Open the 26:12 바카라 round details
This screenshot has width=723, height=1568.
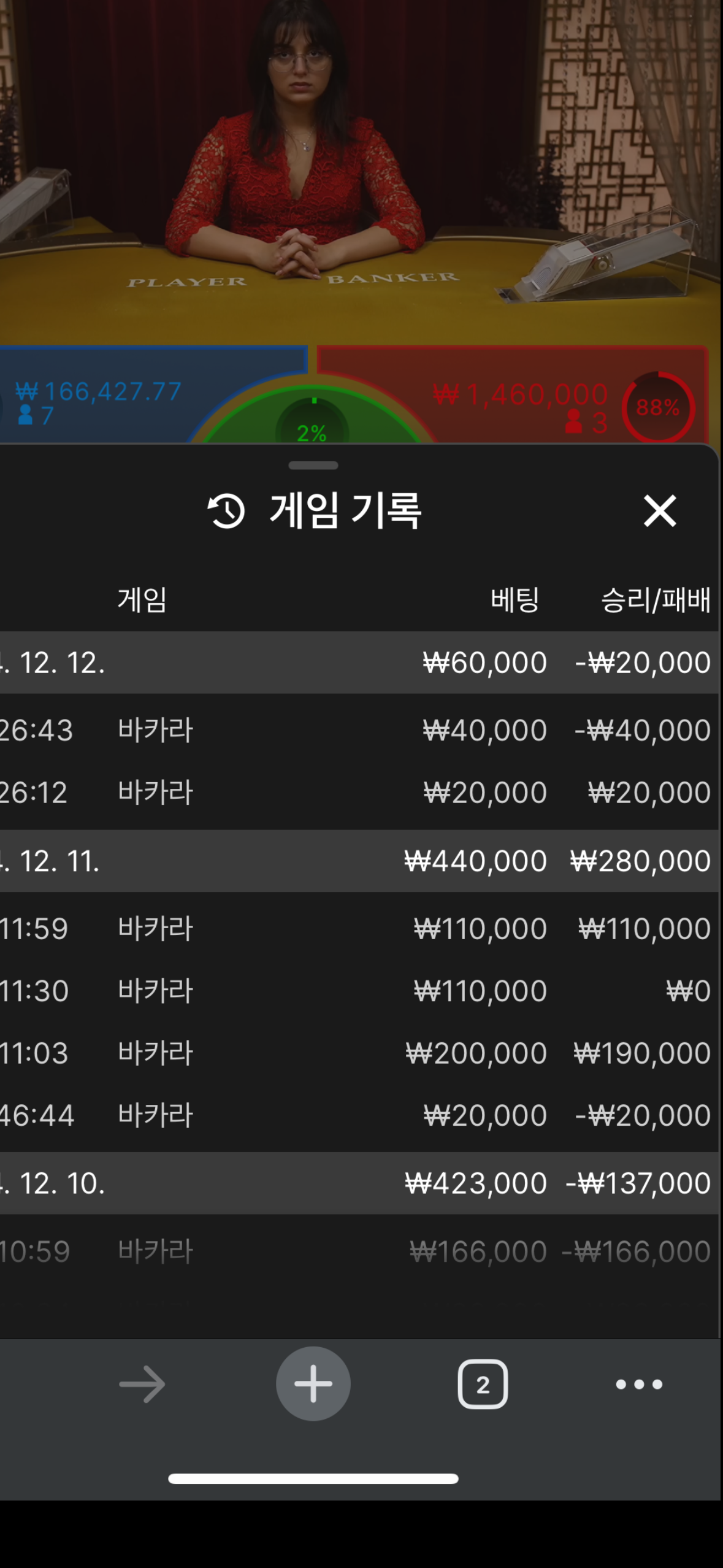click(x=359, y=793)
